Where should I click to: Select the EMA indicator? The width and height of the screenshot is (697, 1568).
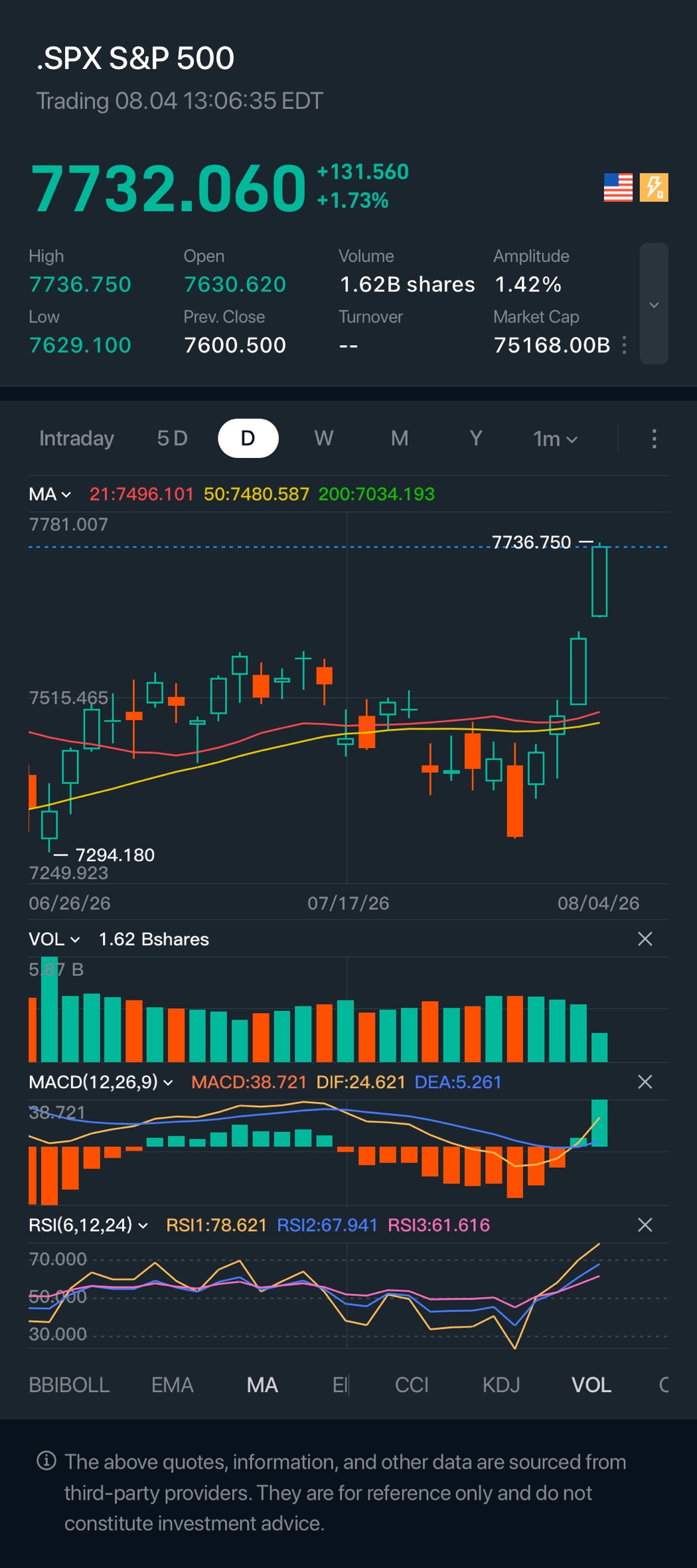click(x=173, y=1385)
